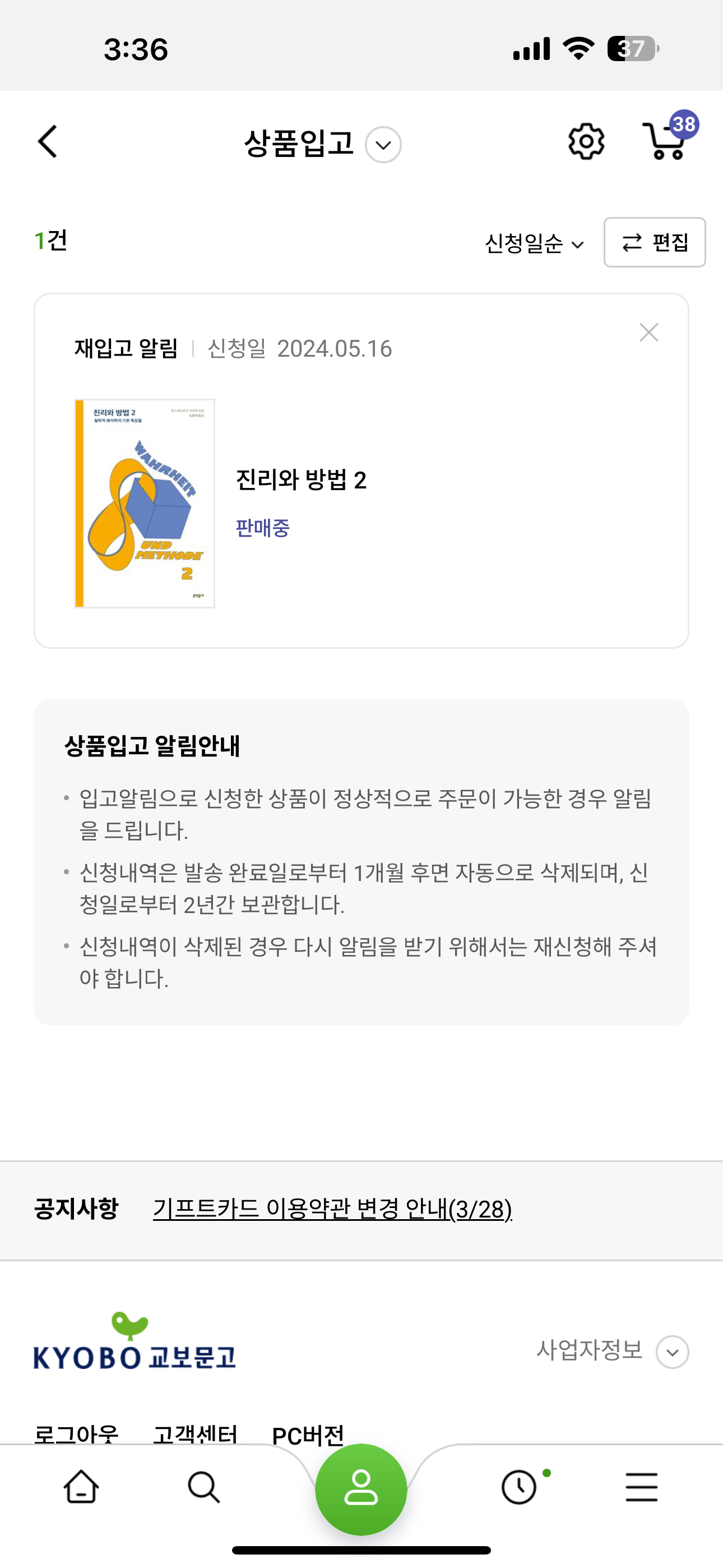723x1568 pixels.
Task: Tap the 편집 edit button
Action: [x=654, y=242]
